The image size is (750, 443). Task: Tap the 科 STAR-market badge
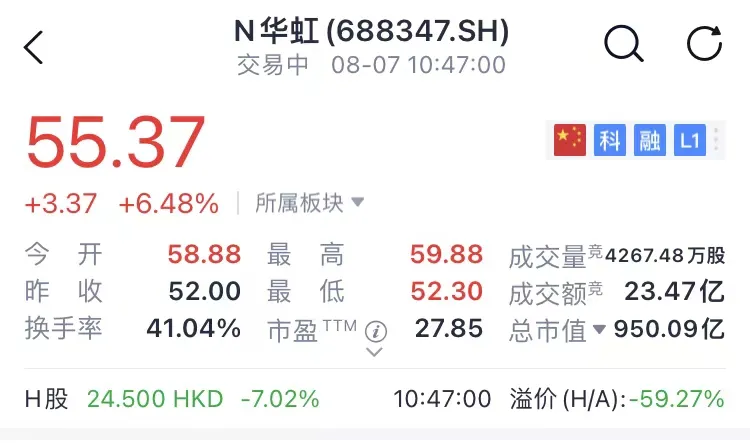(610, 141)
